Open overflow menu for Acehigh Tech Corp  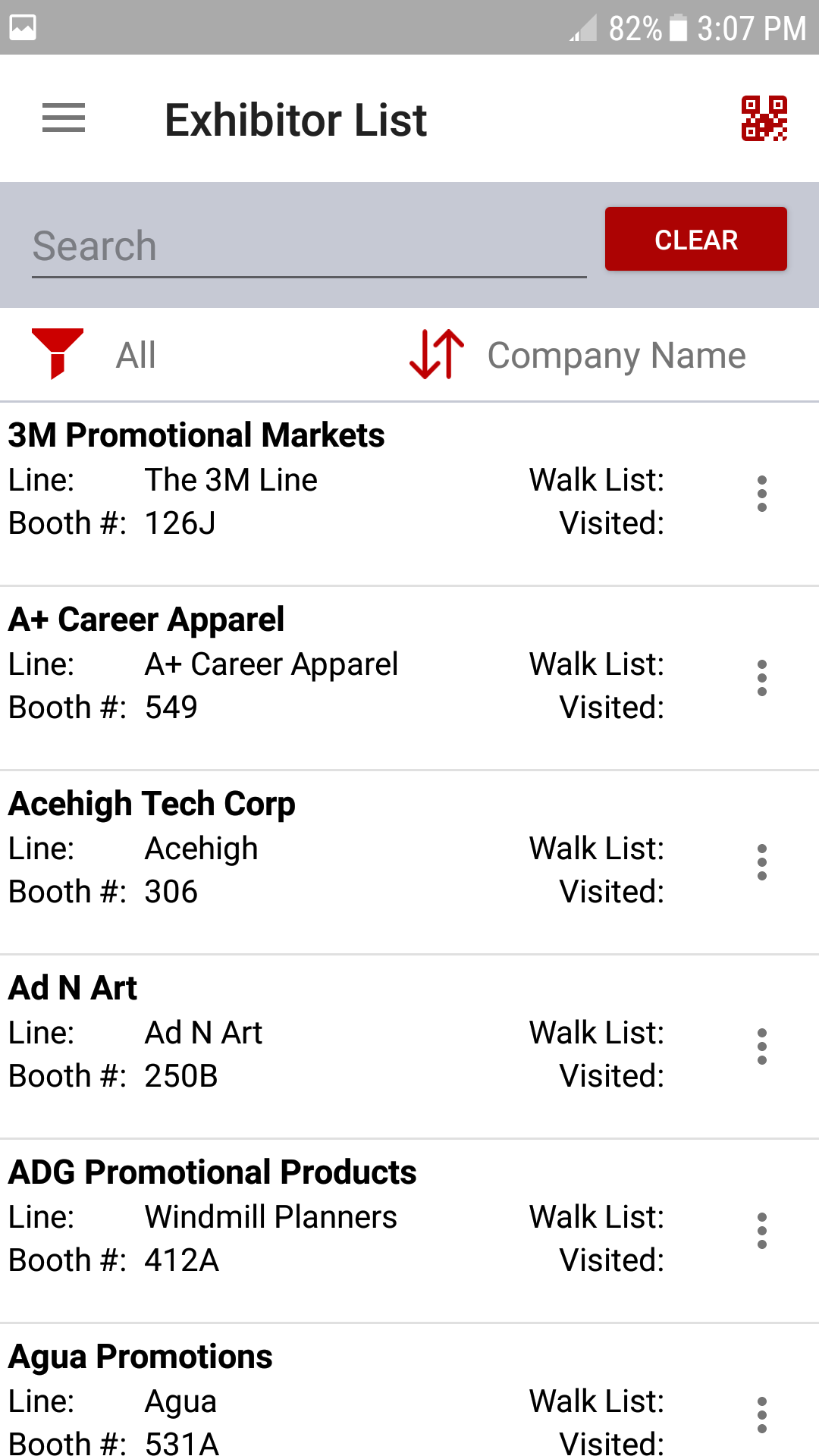coord(762,862)
